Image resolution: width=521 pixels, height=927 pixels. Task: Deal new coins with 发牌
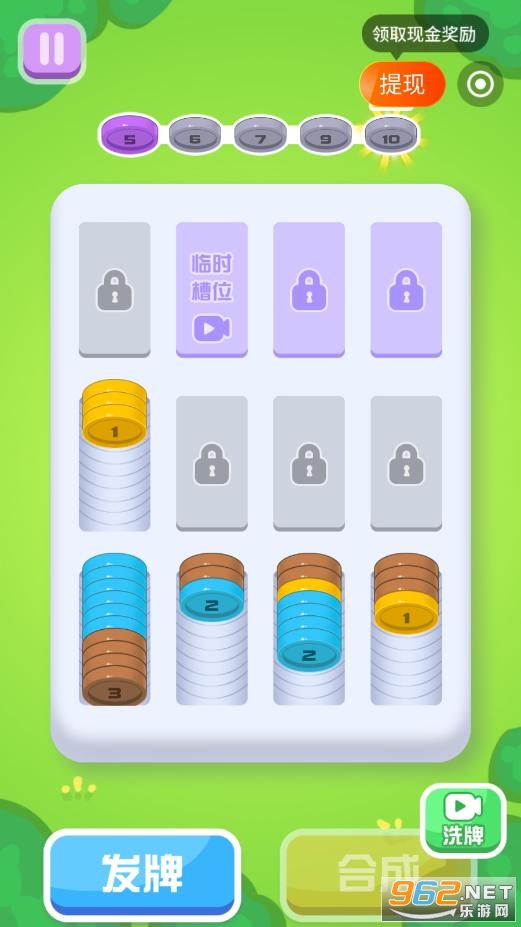143,874
